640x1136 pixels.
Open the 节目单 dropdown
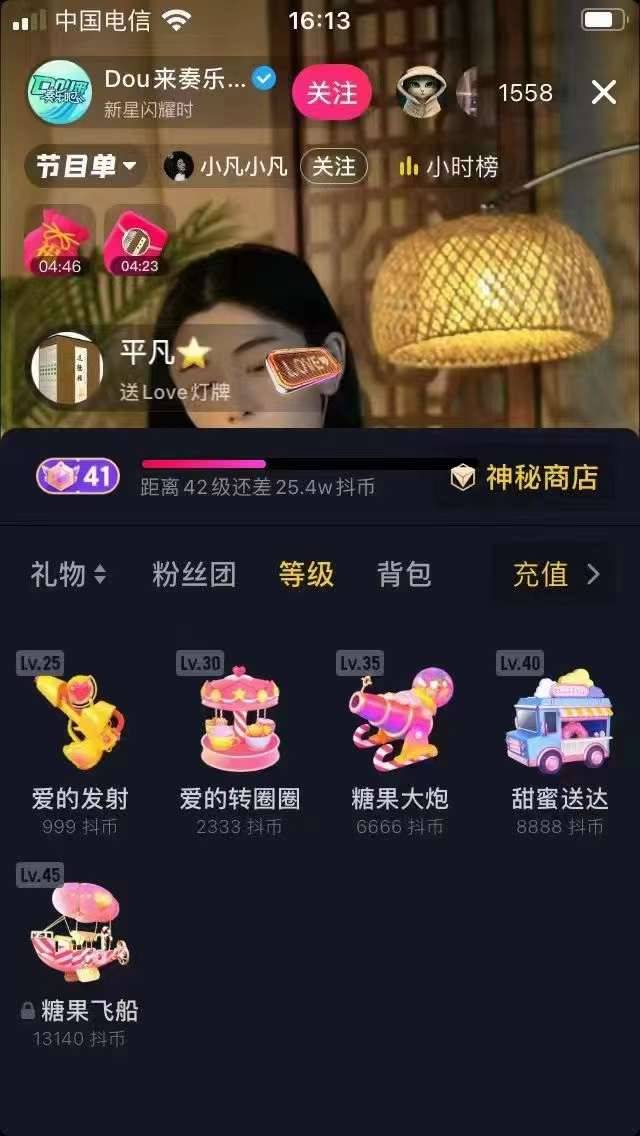87,167
